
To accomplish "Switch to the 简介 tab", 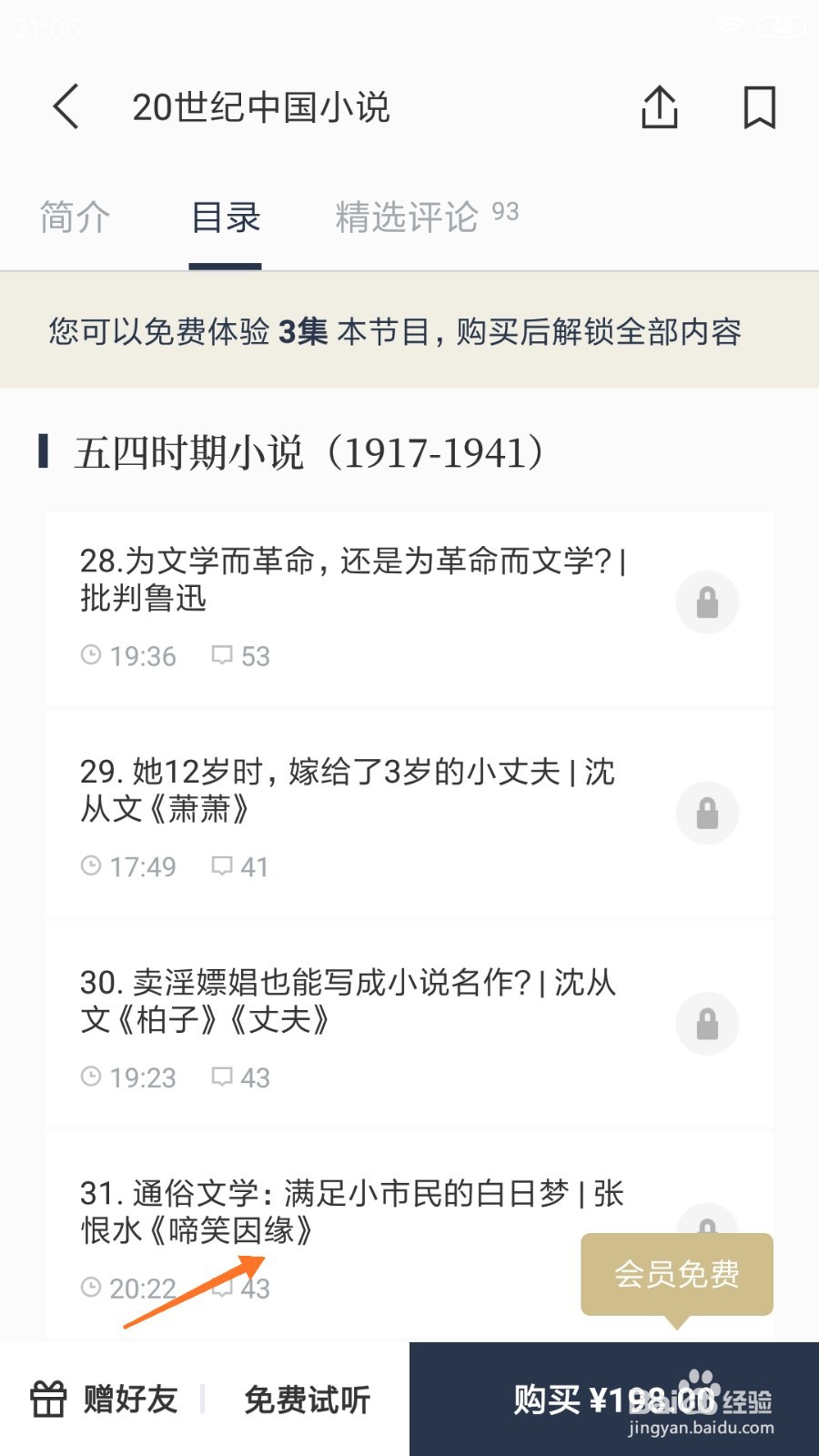I will [x=75, y=218].
